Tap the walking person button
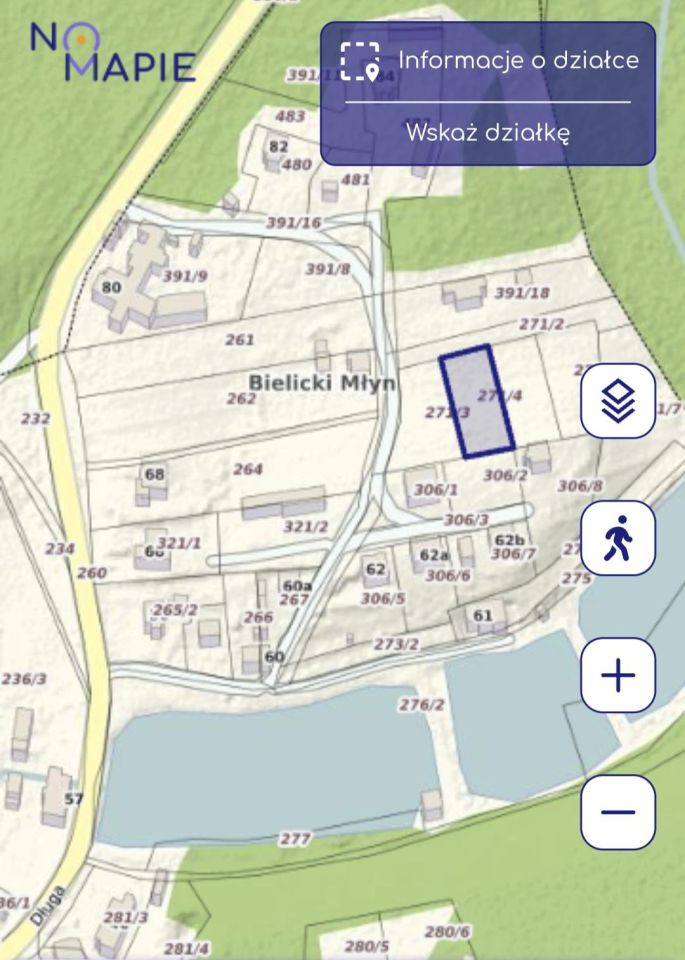Viewport: 685px width, 960px height. tap(618, 538)
